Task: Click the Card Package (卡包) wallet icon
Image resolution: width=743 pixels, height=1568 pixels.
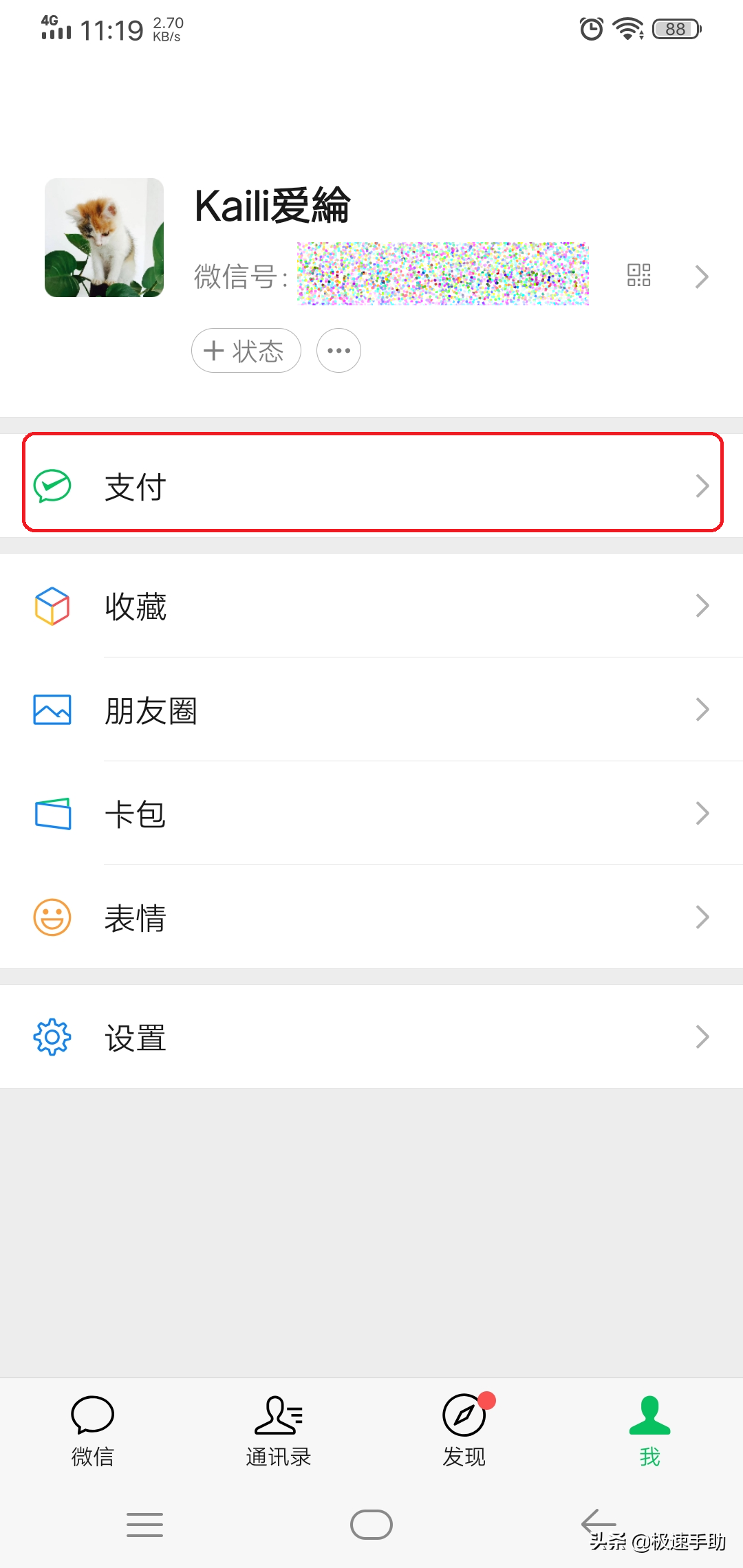Action: [51, 813]
